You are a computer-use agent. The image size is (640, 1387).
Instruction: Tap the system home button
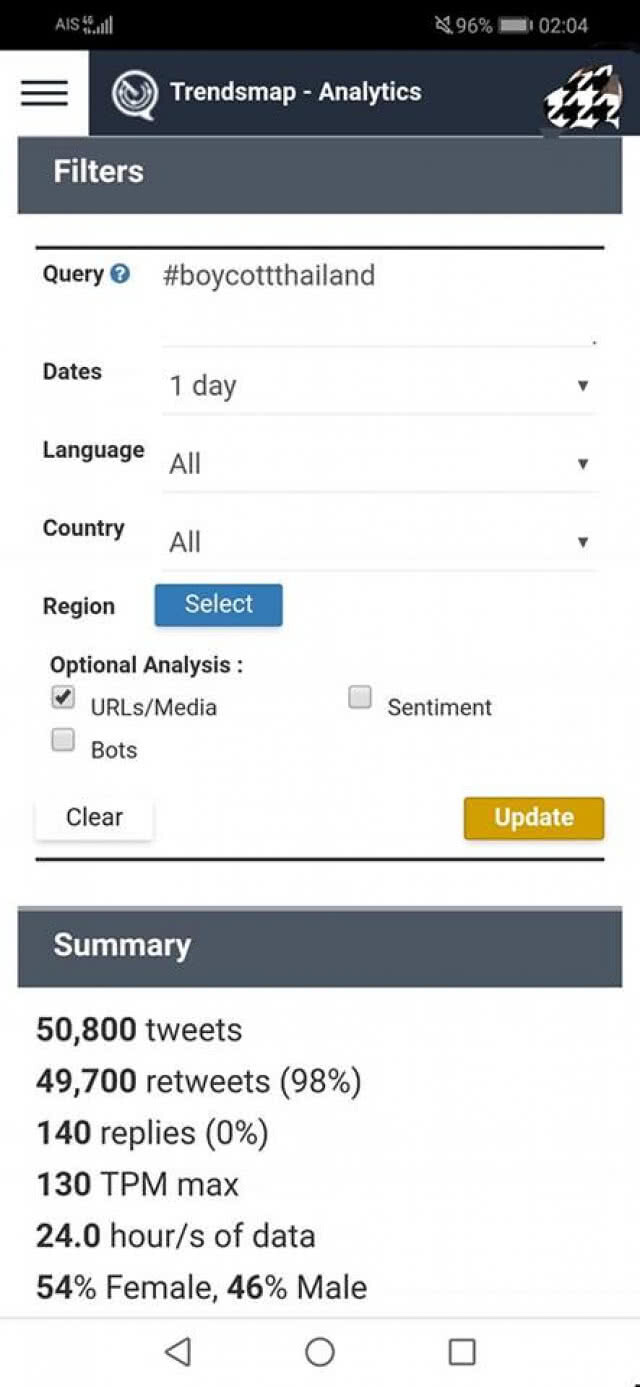pos(320,1352)
